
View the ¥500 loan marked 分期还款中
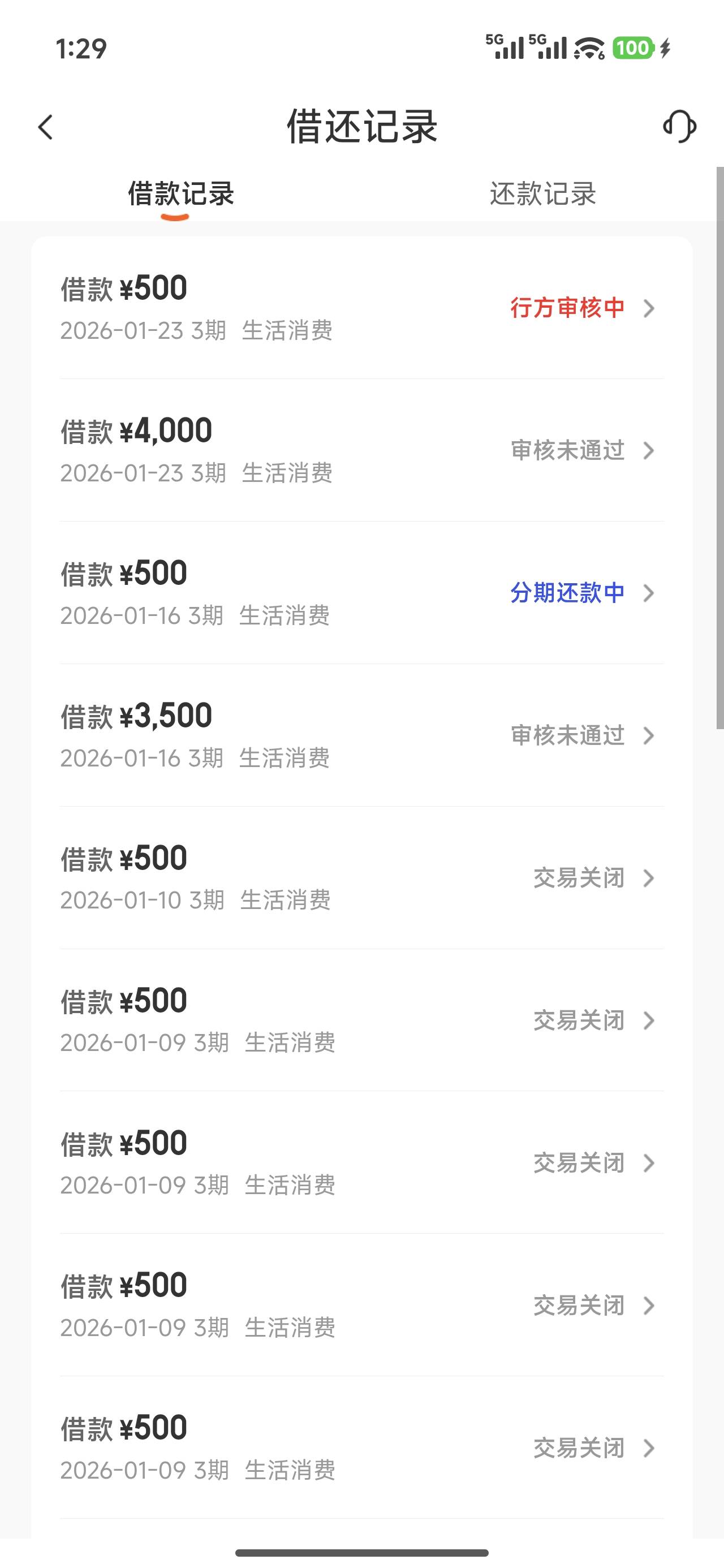[361, 593]
